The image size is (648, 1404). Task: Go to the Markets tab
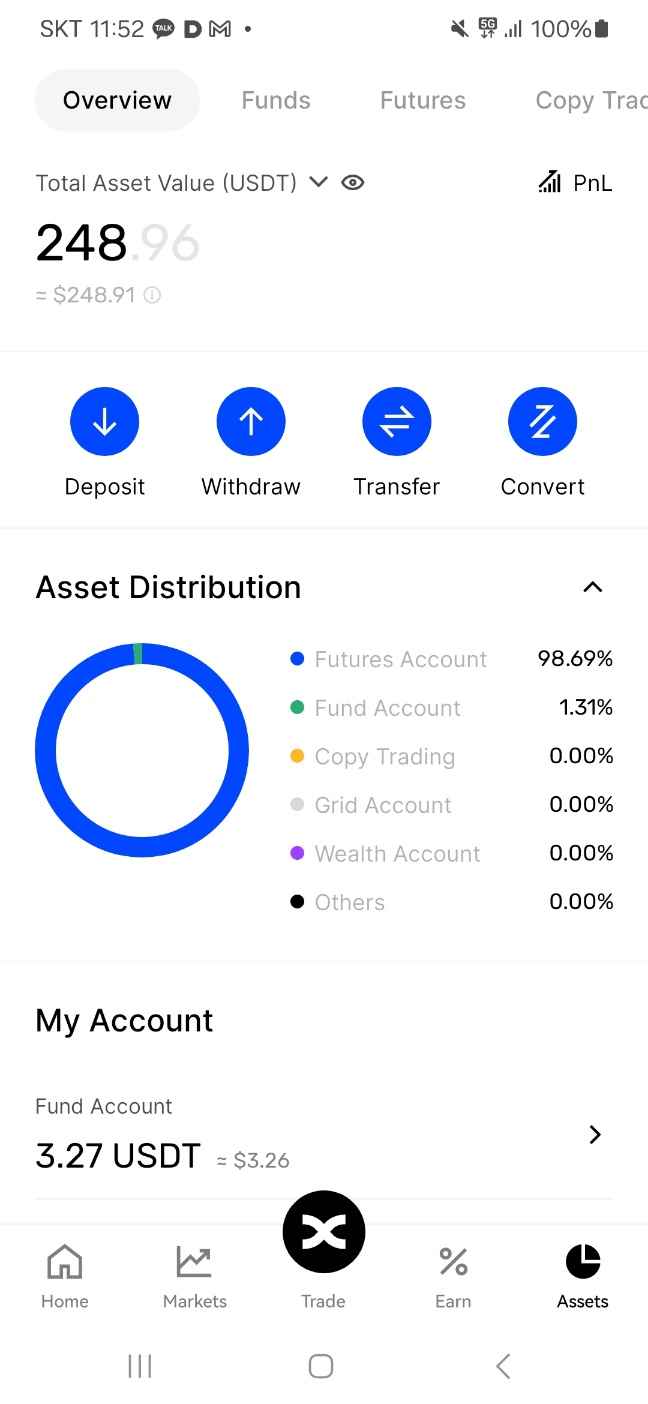195,1276
